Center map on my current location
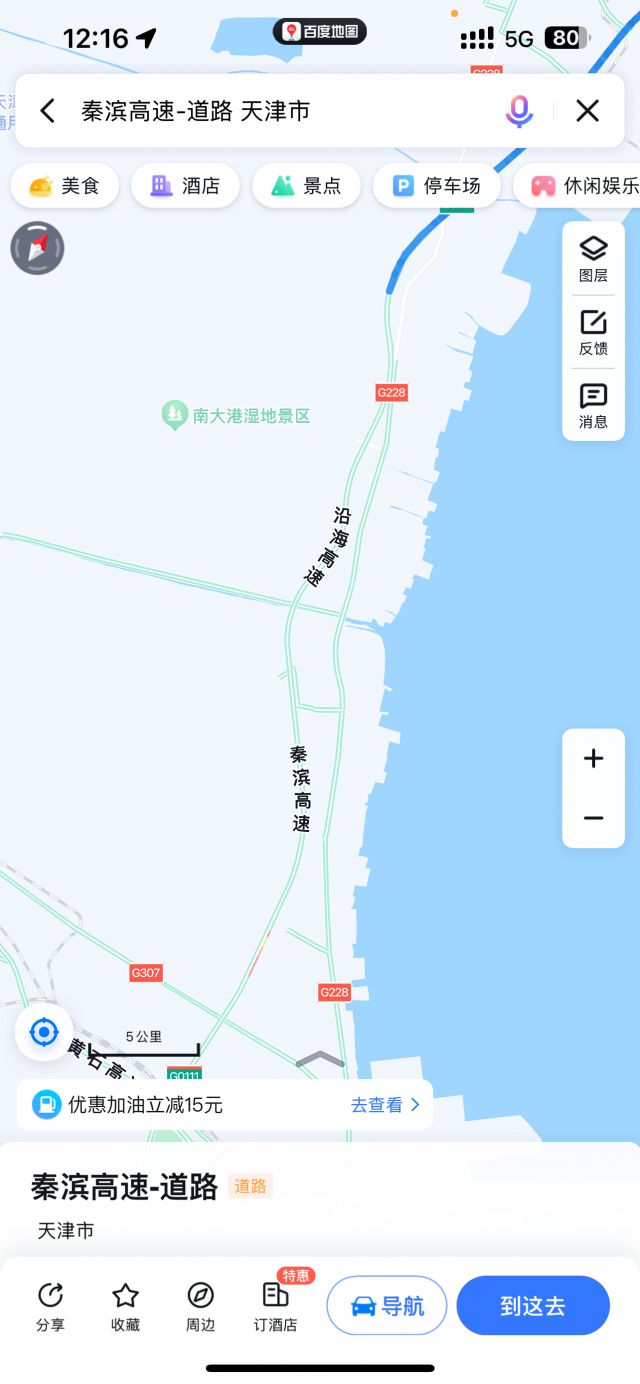Viewport: 640px width, 1384px height. pyautogui.click(x=44, y=1032)
